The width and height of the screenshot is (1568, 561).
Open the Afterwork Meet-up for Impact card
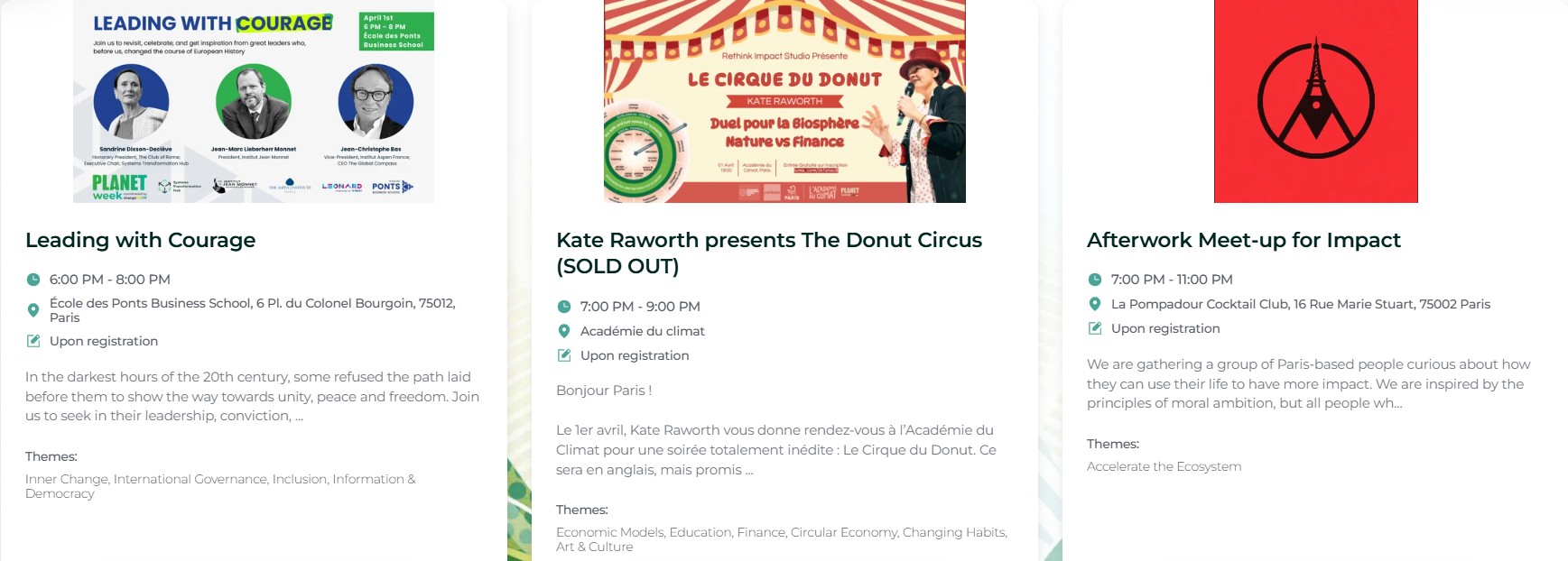(x=1243, y=240)
